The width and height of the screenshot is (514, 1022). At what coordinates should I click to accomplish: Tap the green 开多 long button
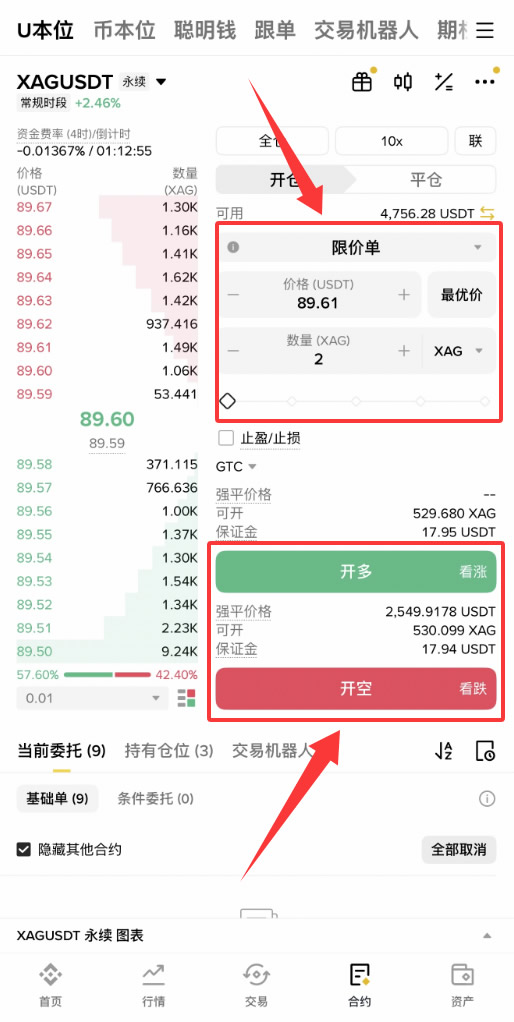tap(356, 572)
